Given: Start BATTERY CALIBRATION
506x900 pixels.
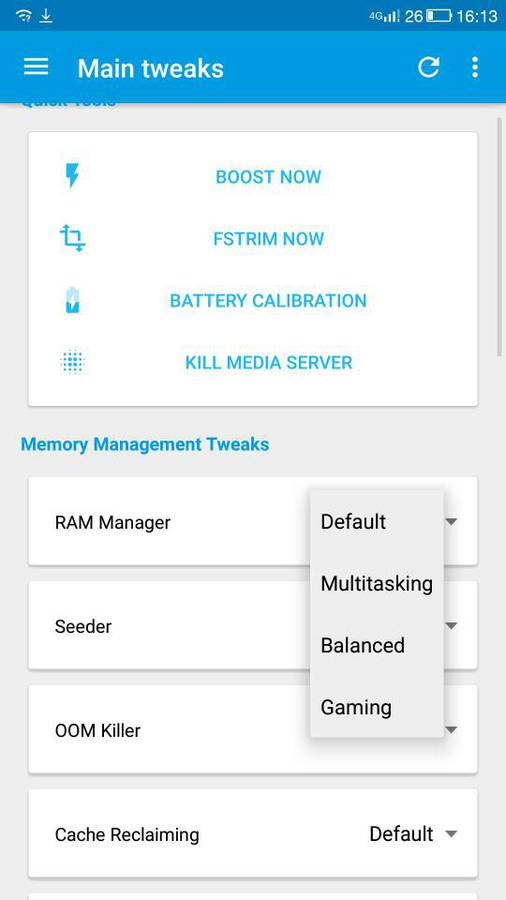Looking at the screenshot, I should tap(268, 301).
